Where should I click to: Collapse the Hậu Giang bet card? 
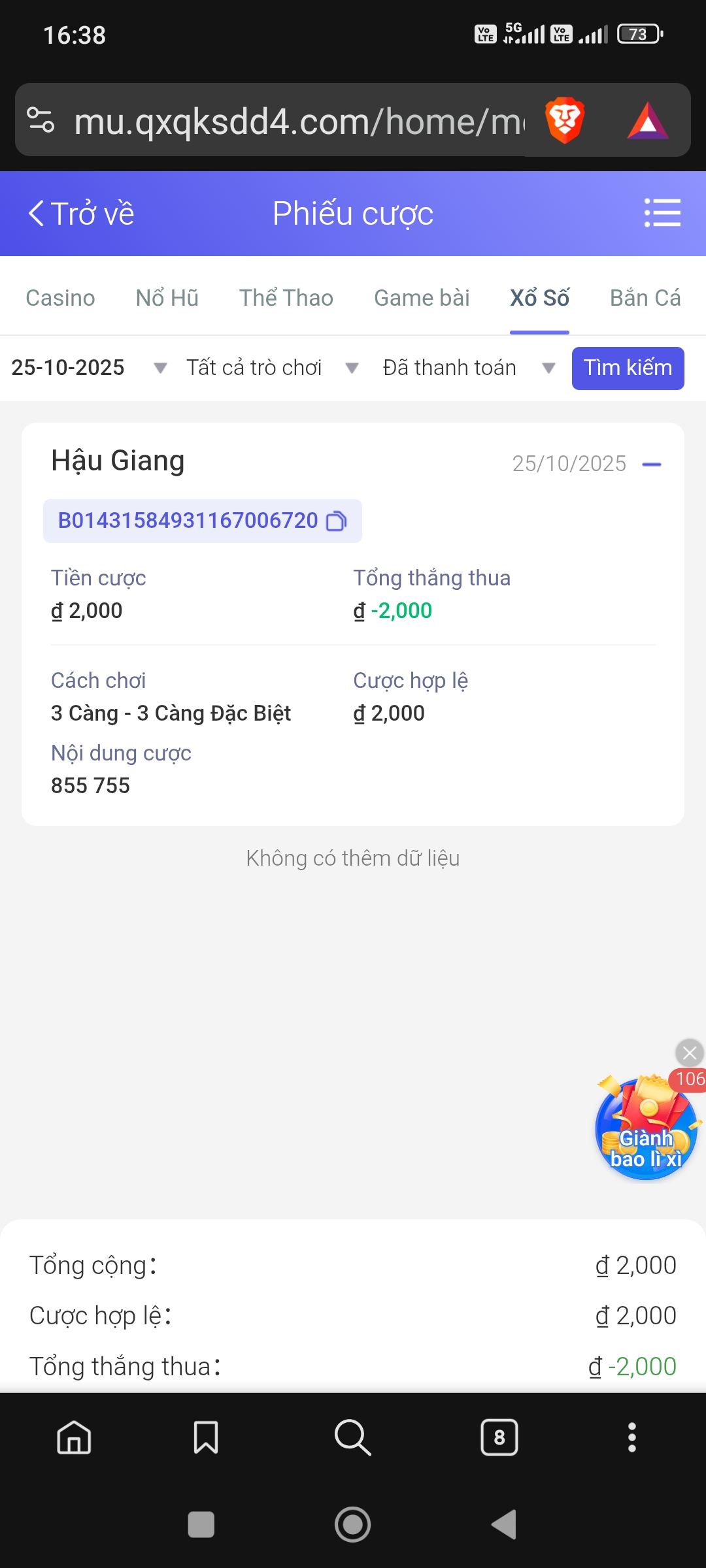(652, 464)
